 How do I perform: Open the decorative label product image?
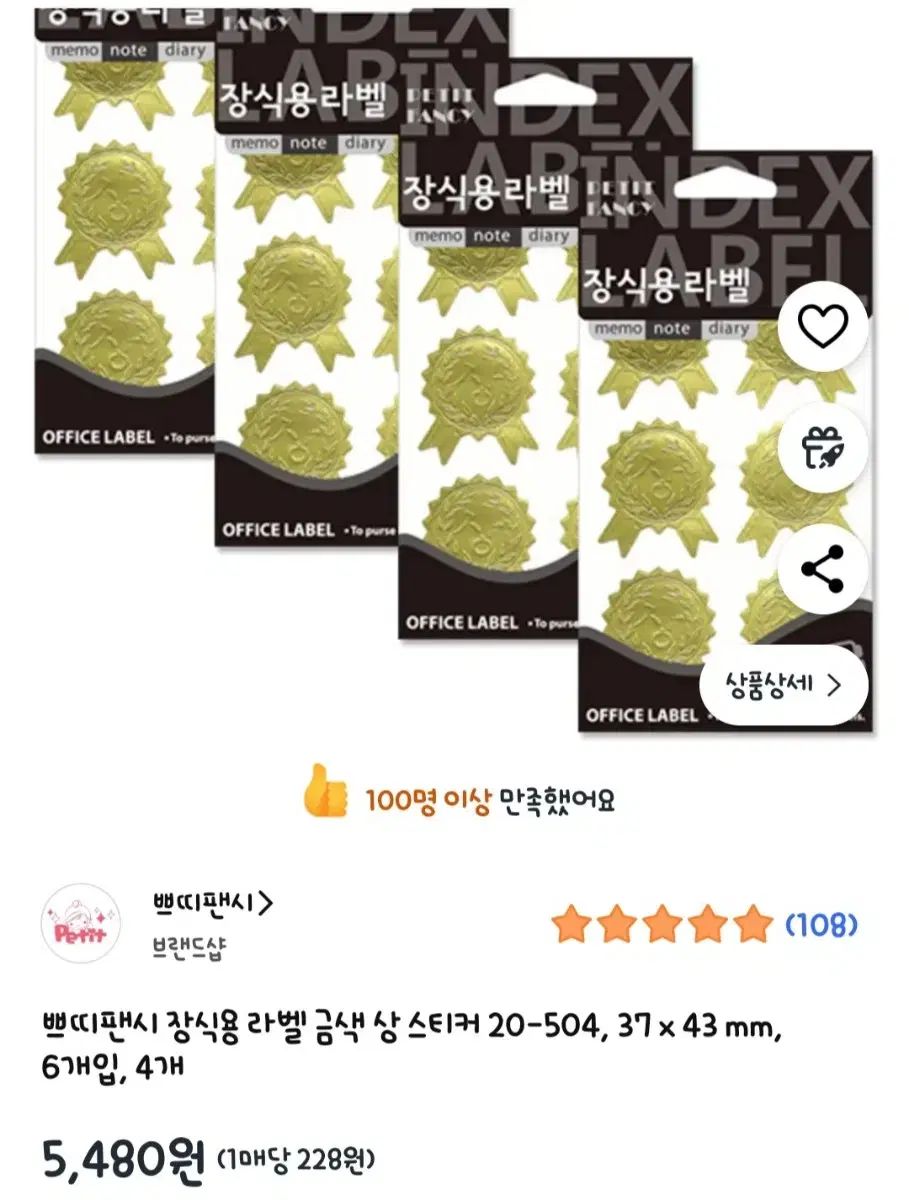point(400,380)
